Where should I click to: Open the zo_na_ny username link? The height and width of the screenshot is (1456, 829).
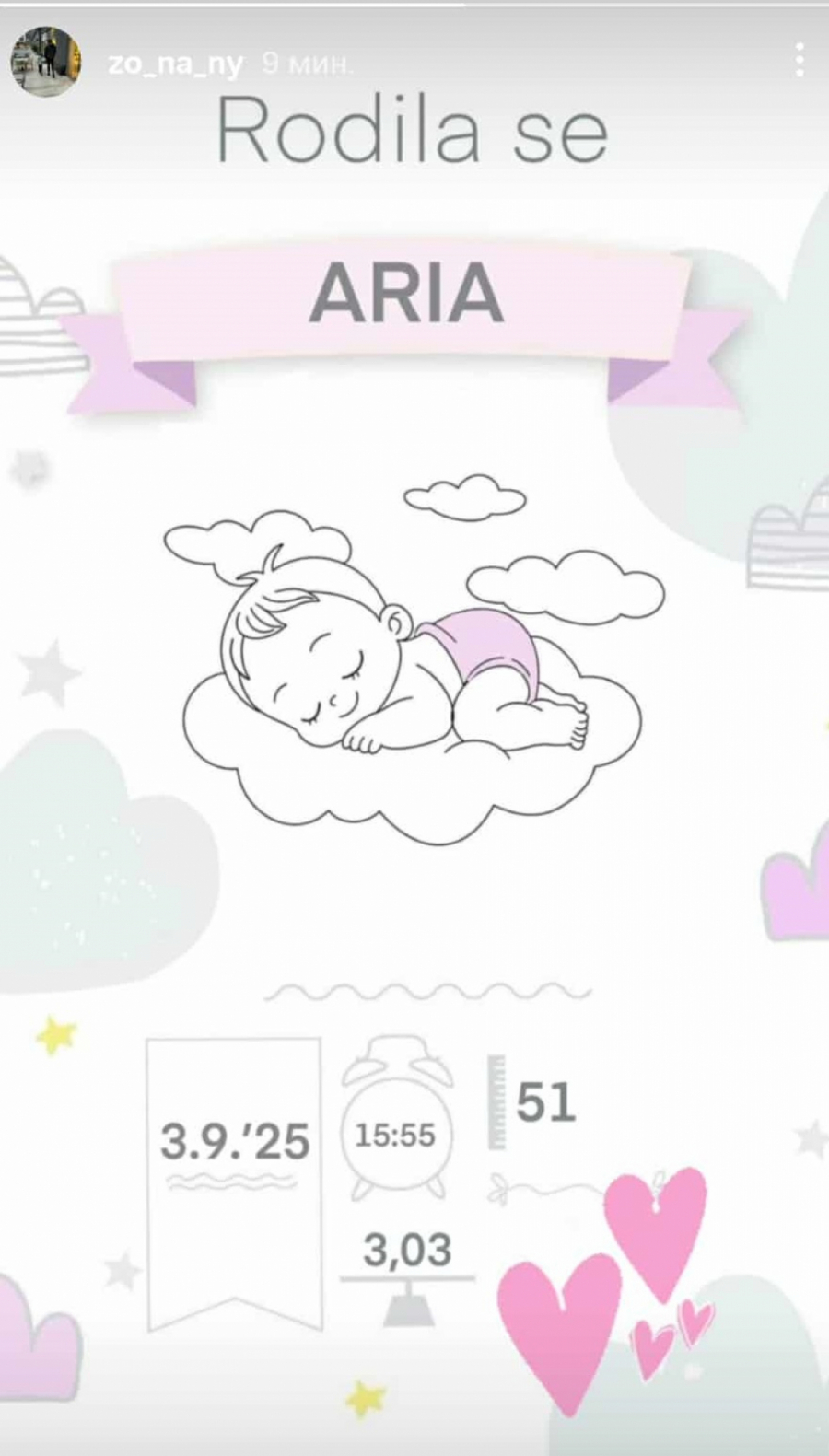pos(175,64)
